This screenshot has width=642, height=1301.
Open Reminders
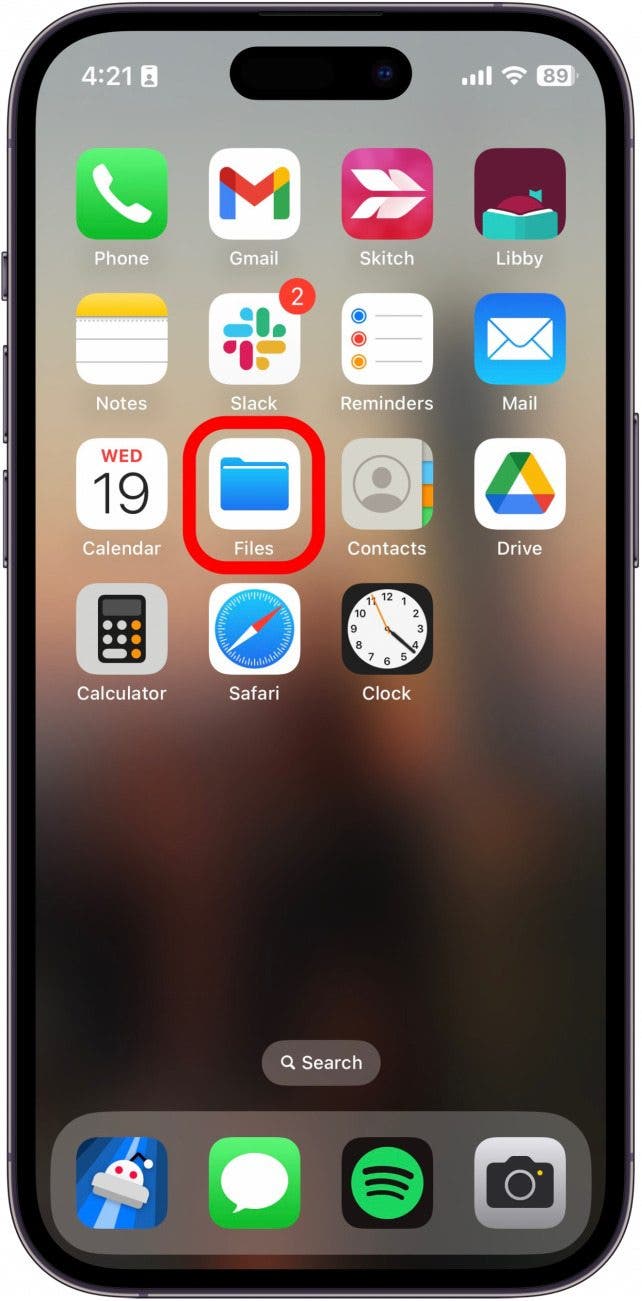[x=387, y=339]
